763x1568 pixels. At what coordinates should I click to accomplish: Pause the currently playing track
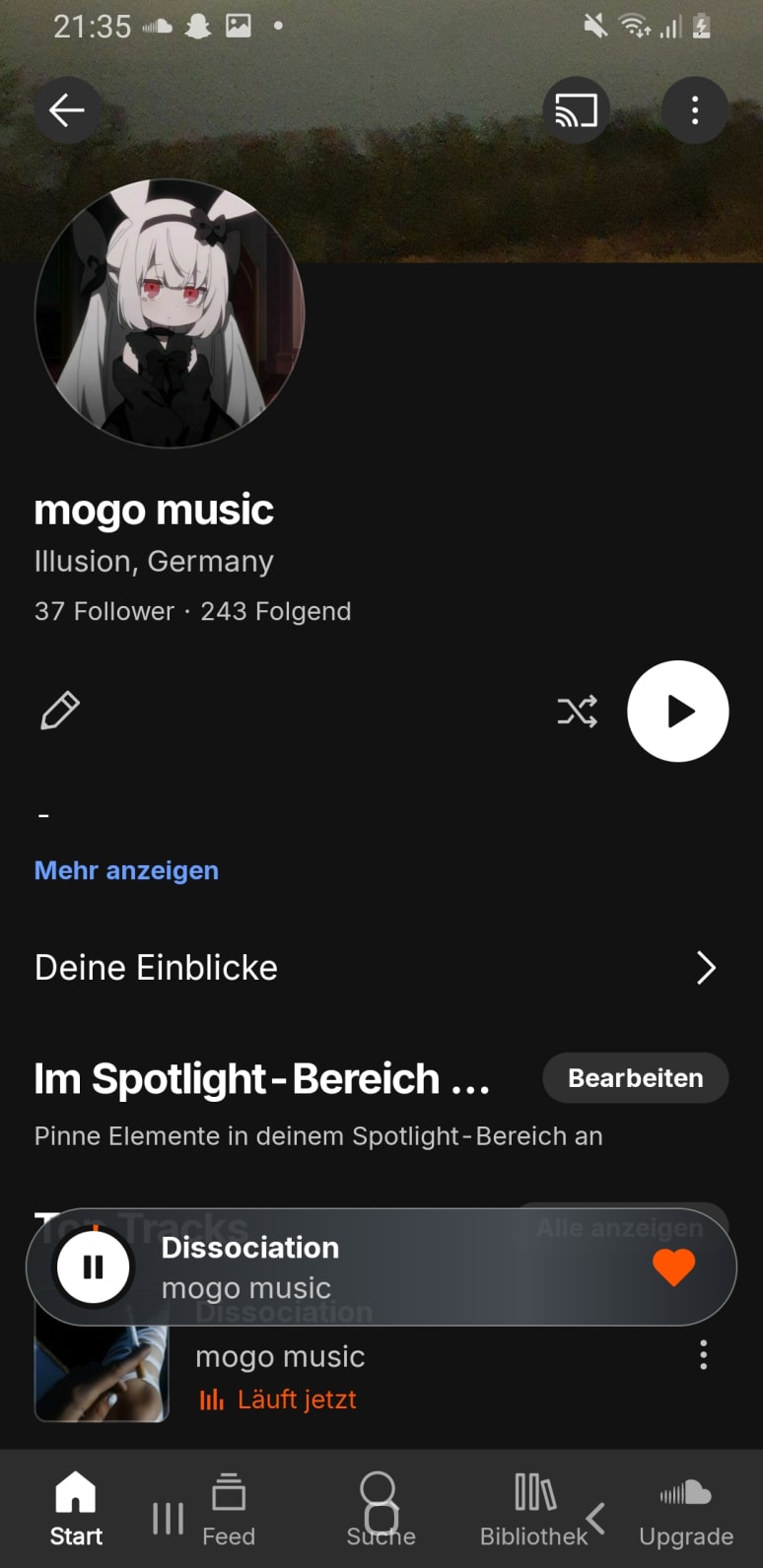[92, 1266]
